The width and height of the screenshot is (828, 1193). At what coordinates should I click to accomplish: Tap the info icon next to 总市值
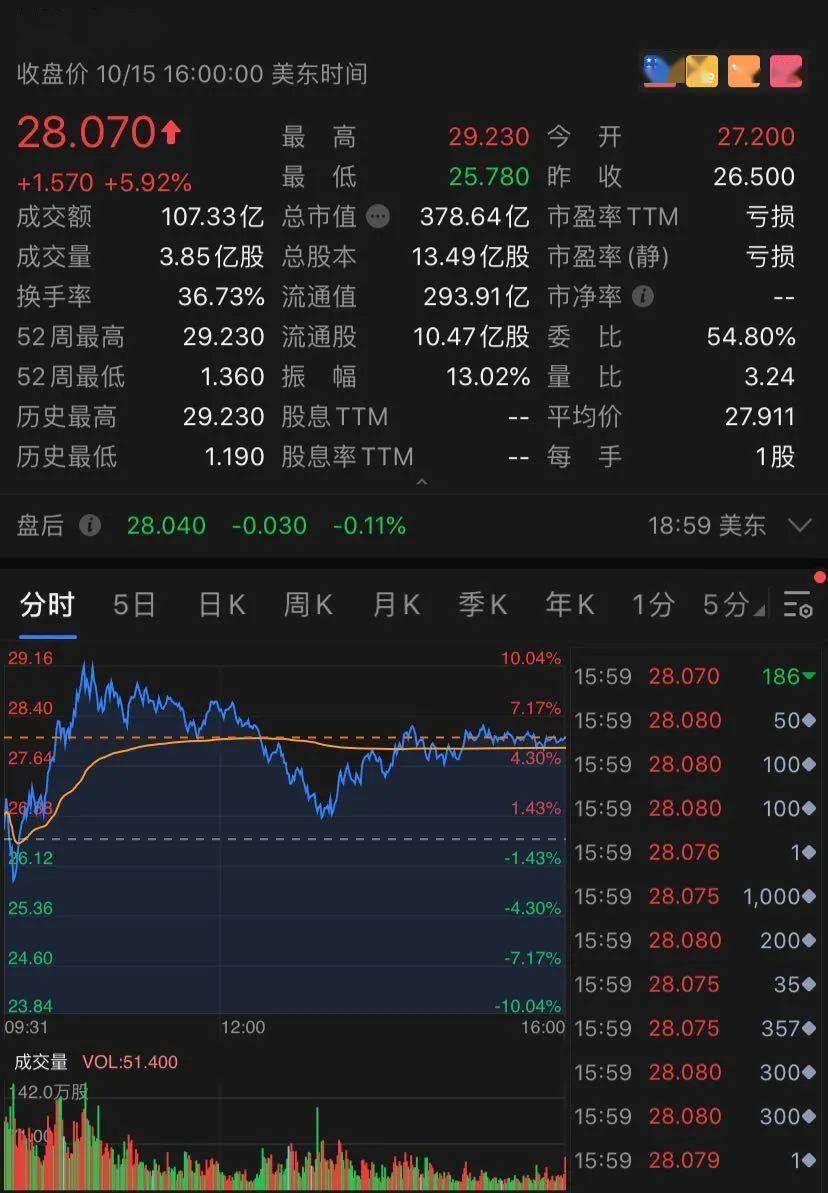pyautogui.click(x=377, y=216)
